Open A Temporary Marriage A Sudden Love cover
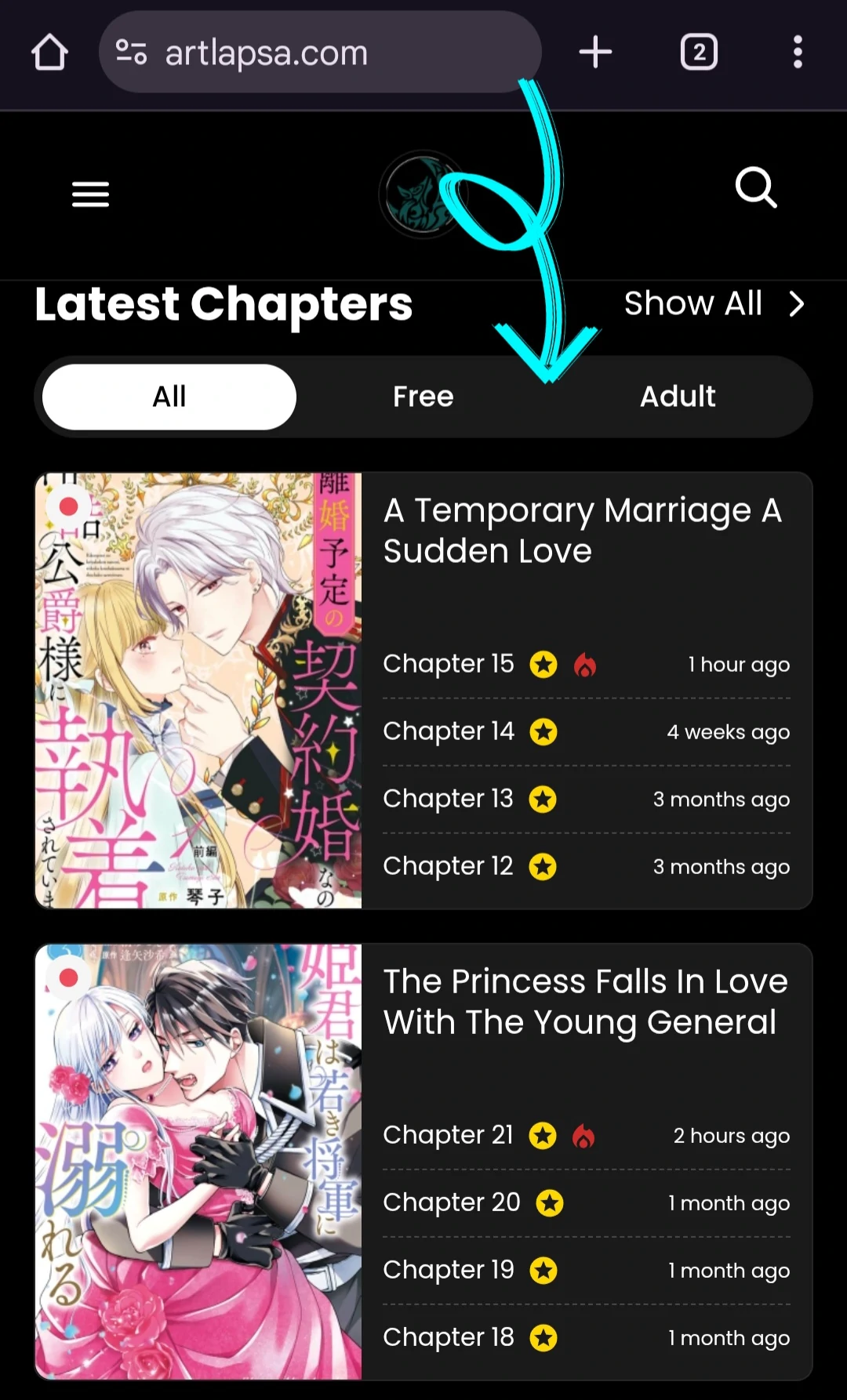The image size is (847, 1400). coord(198,690)
